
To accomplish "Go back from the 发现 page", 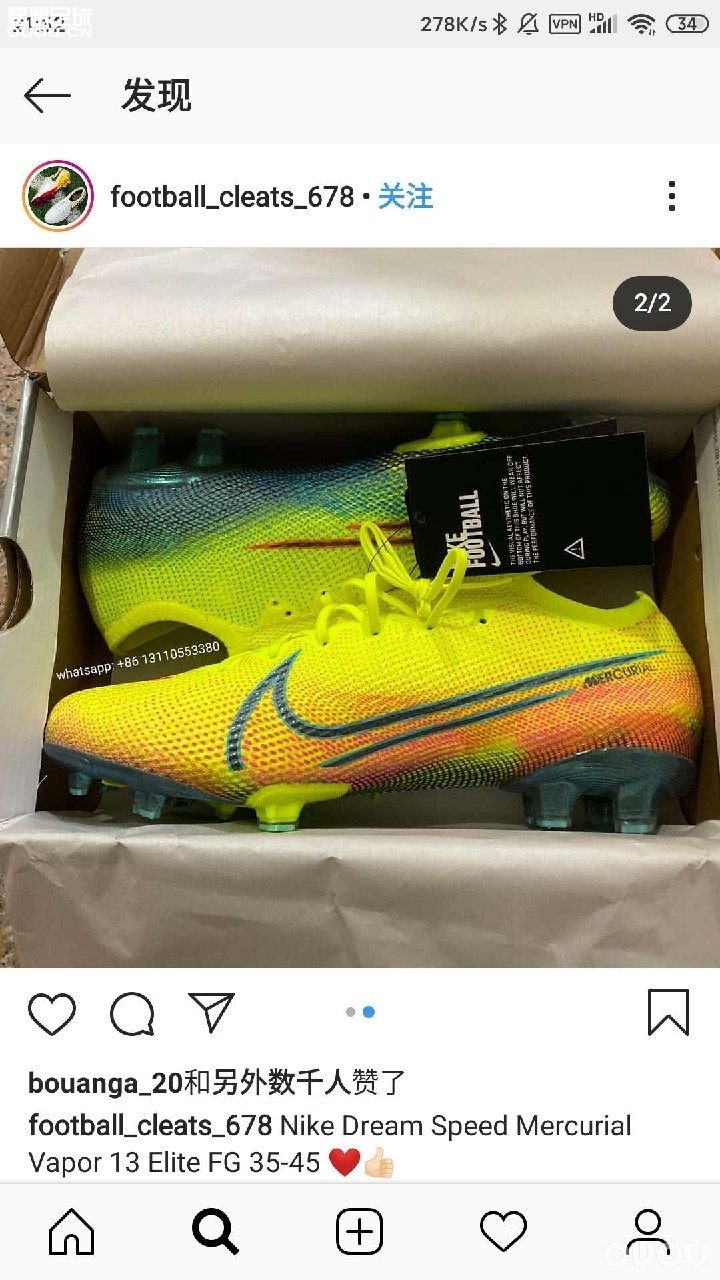I will (x=47, y=97).
